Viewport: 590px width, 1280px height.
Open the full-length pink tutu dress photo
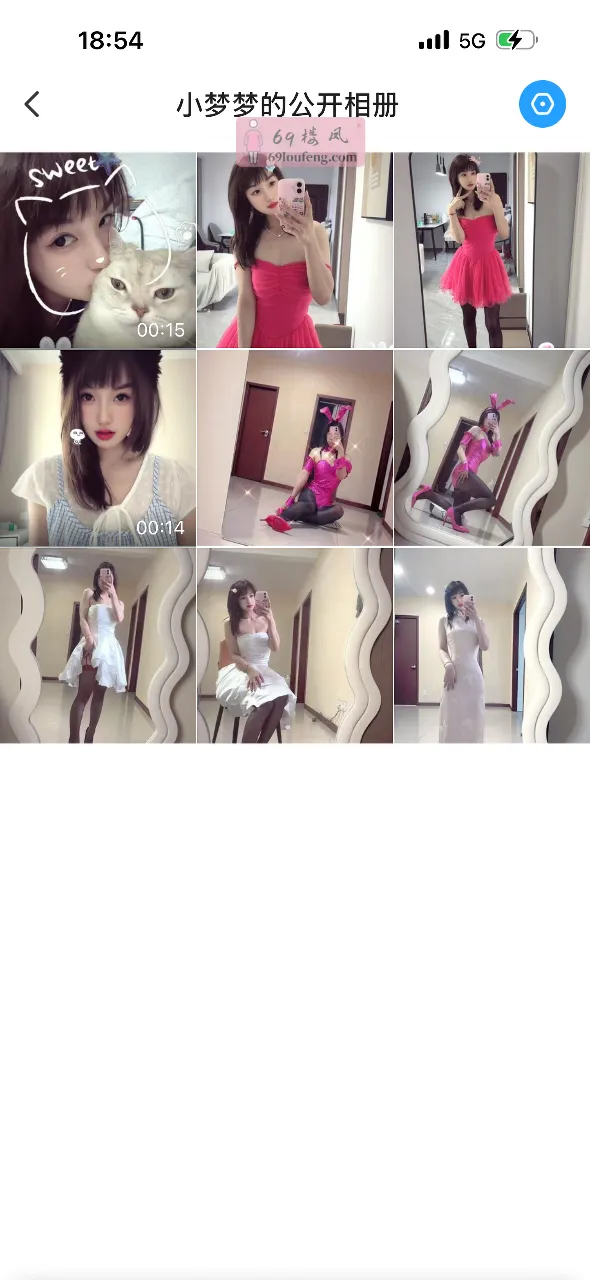pyautogui.click(x=492, y=250)
